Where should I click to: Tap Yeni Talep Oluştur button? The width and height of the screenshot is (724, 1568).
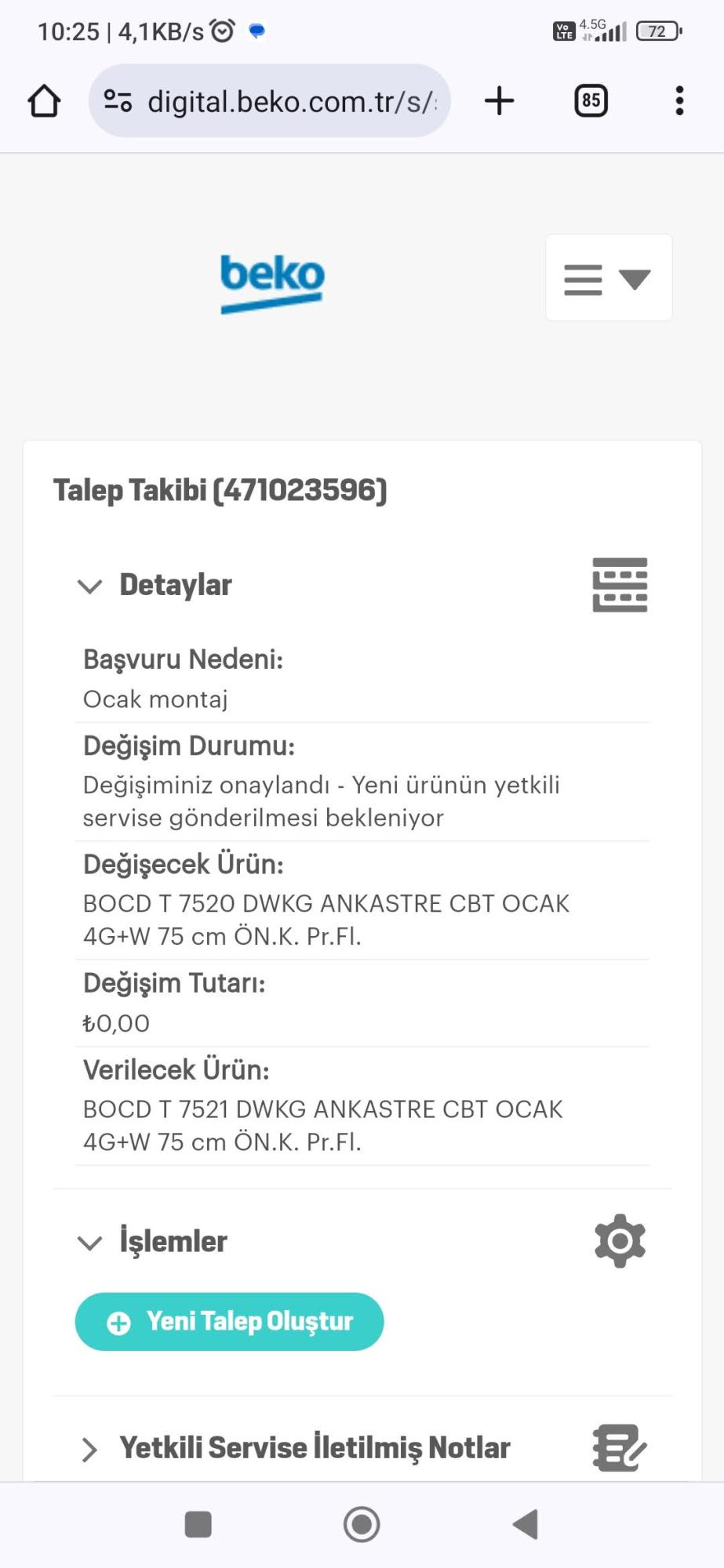pyautogui.click(x=229, y=1322)
